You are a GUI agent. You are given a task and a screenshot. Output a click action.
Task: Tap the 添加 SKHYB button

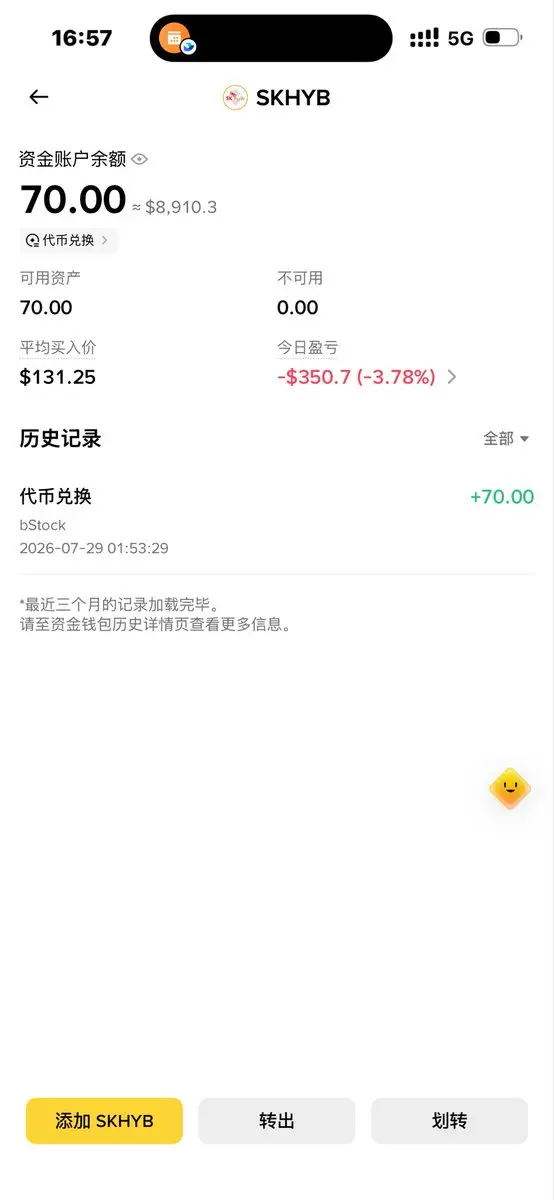coord(104,1121)
